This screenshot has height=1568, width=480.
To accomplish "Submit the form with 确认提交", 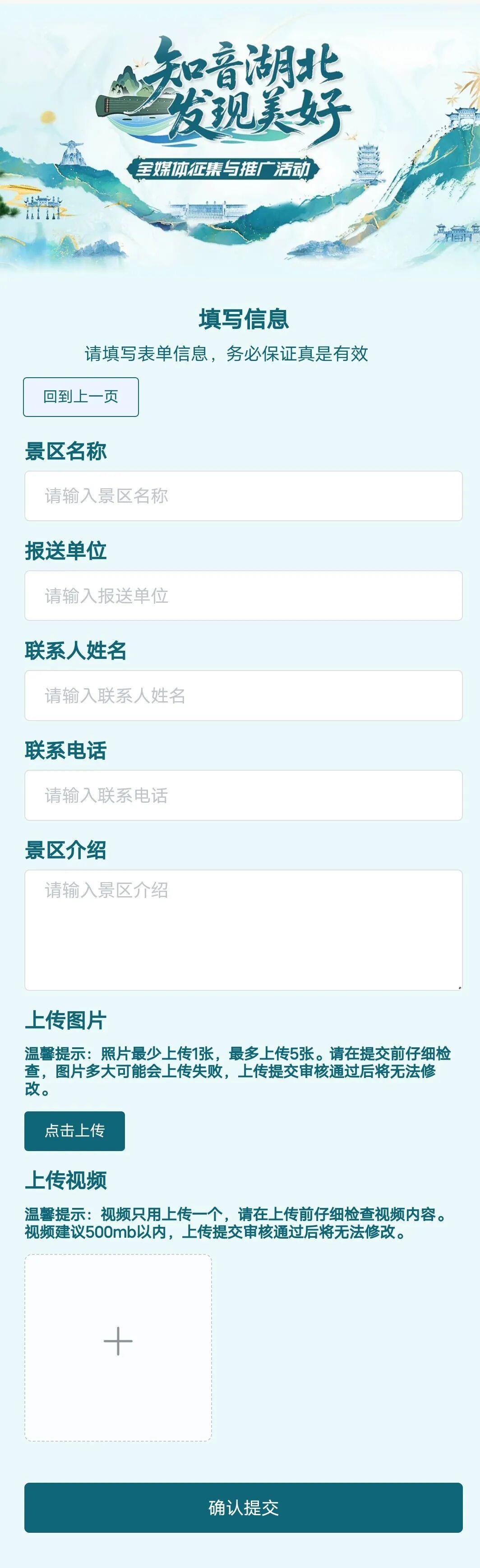I will coord(243,1507).
